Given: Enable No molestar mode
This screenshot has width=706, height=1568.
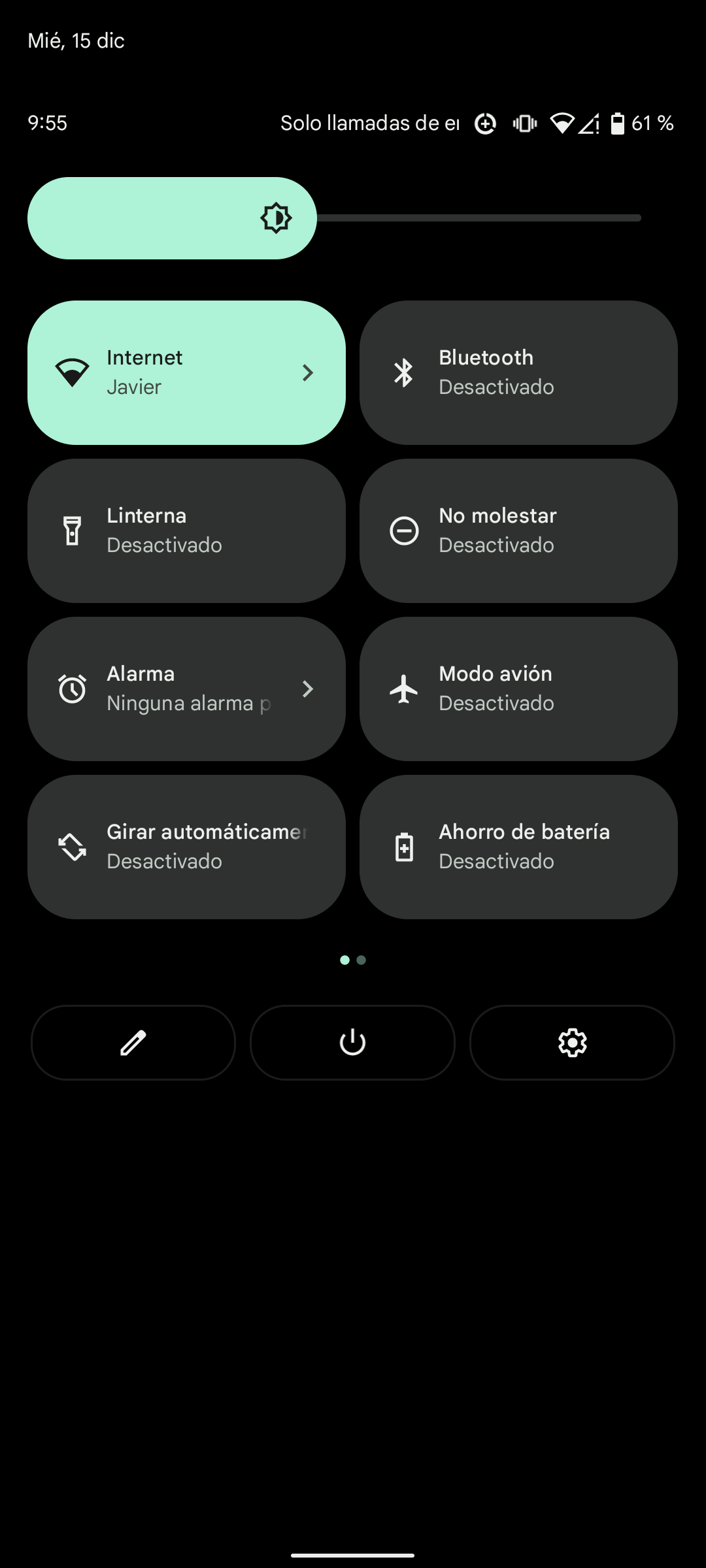Looking at the screenshot, I should click(x=518, y=531).
